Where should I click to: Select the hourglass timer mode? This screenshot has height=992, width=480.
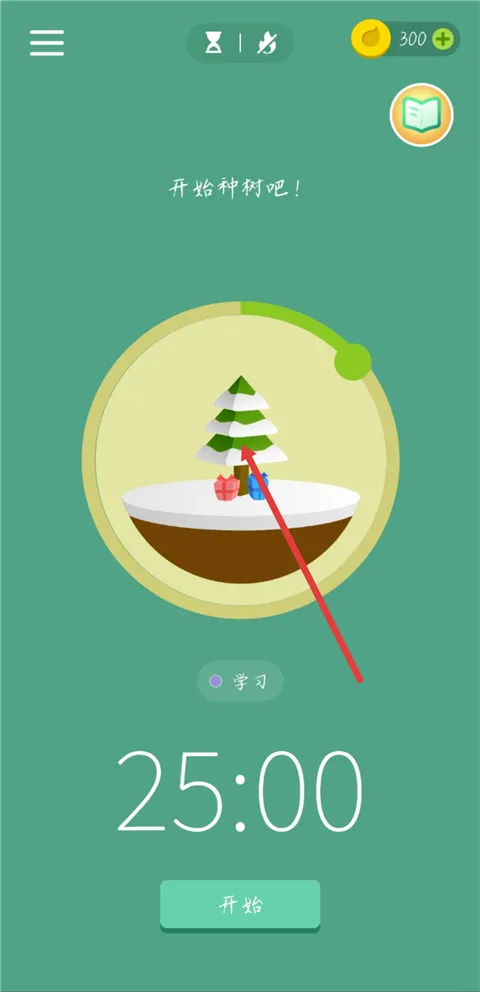click(x=214, y=43)
